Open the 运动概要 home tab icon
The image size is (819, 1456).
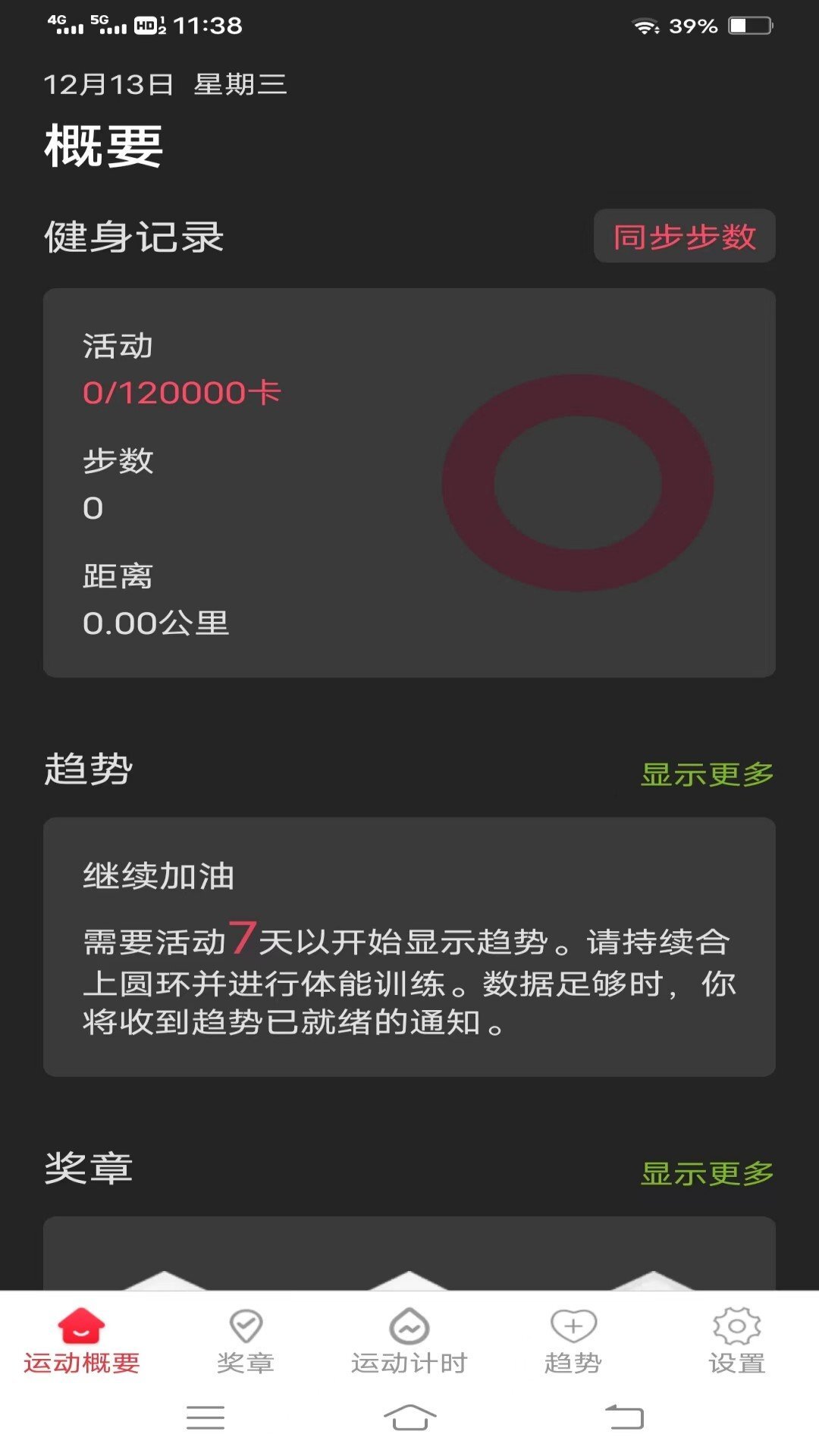coord(81,1327)
